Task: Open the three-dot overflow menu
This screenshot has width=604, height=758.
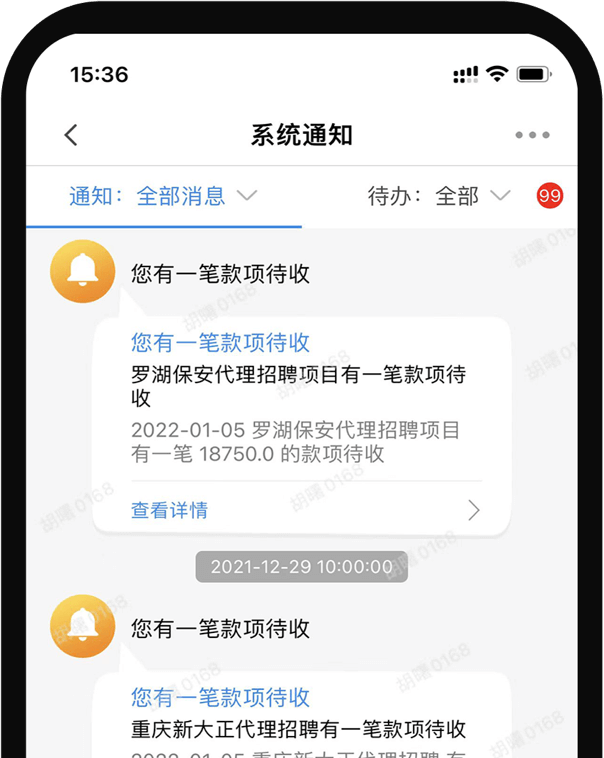Action: (x=532, y=136)
